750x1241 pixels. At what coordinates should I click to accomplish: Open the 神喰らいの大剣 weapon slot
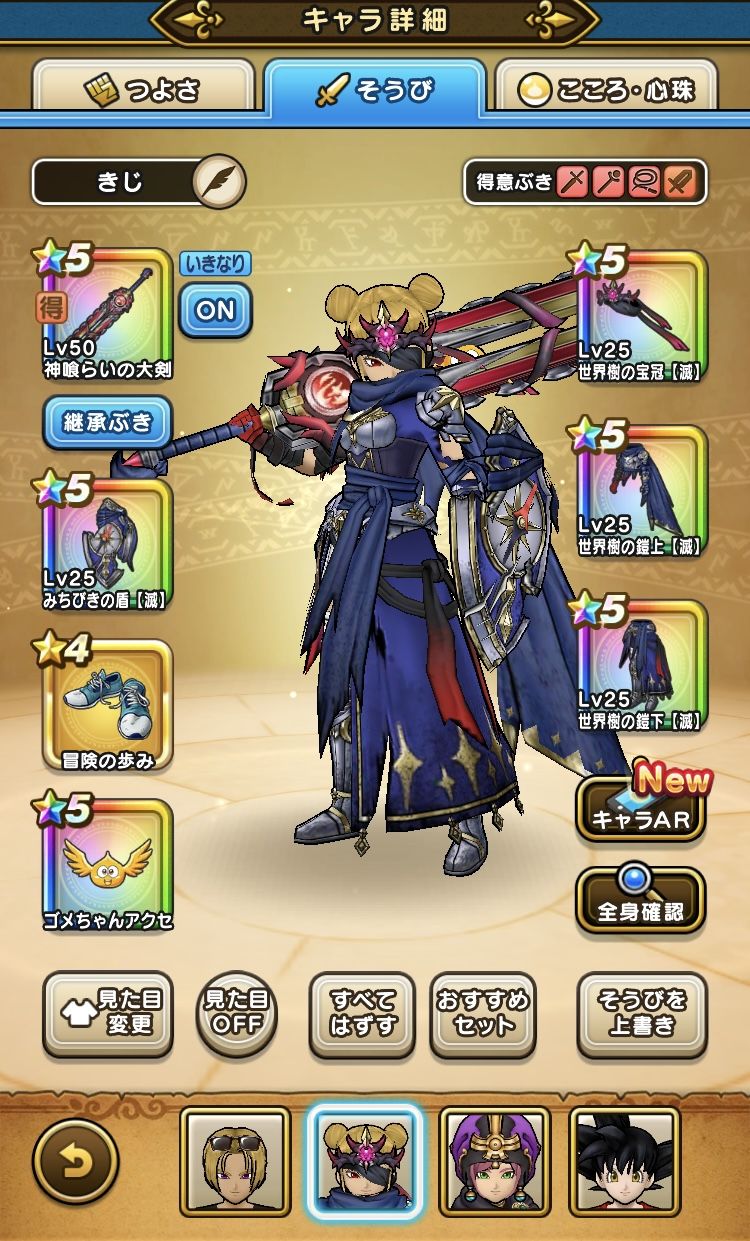[107, 315]
